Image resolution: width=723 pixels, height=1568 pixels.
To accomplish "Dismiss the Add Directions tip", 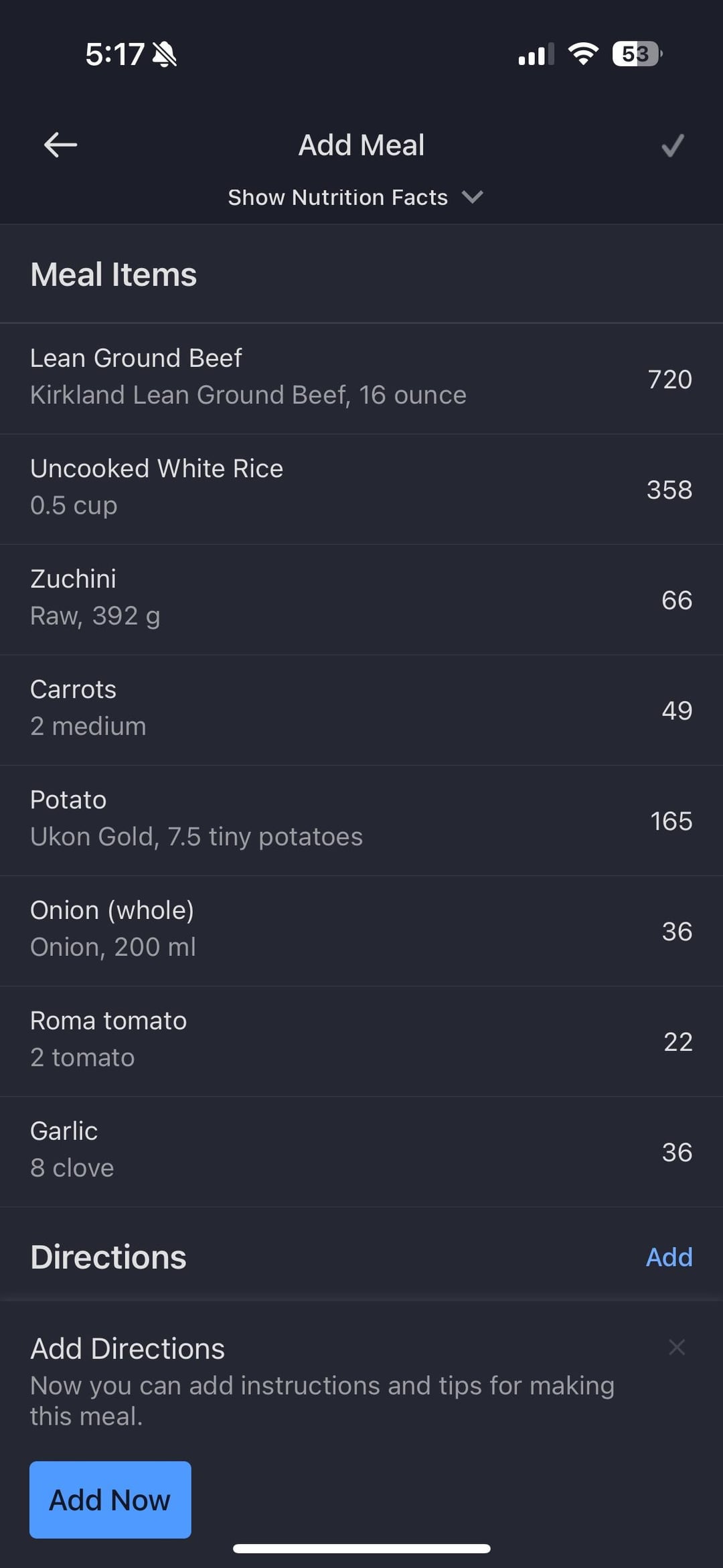I will point(677,1347).
